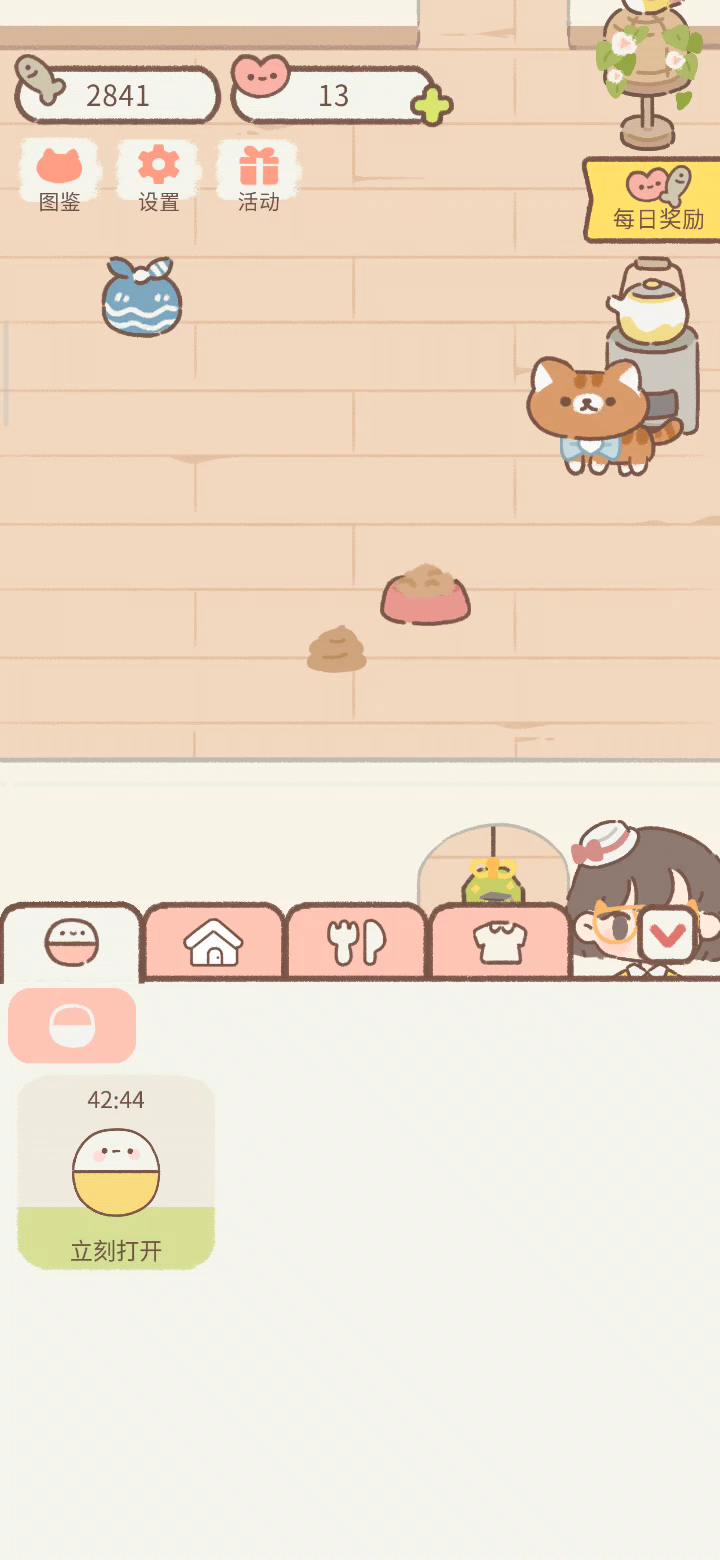Viewport: 720px width, 1560px height.
Task: Open the 活动 events gift icon
Action: pyautogui.click(x=258, y=177)
